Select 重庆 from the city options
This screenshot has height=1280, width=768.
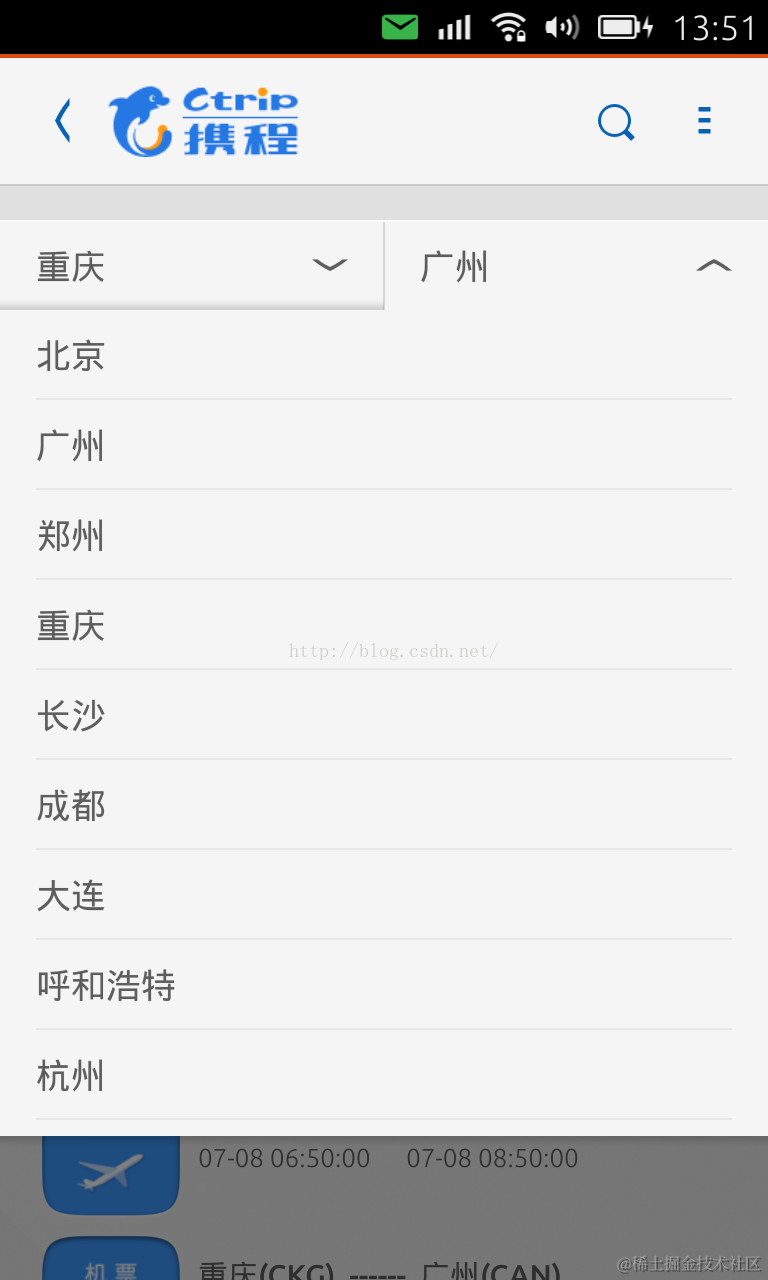click(384, 625)
